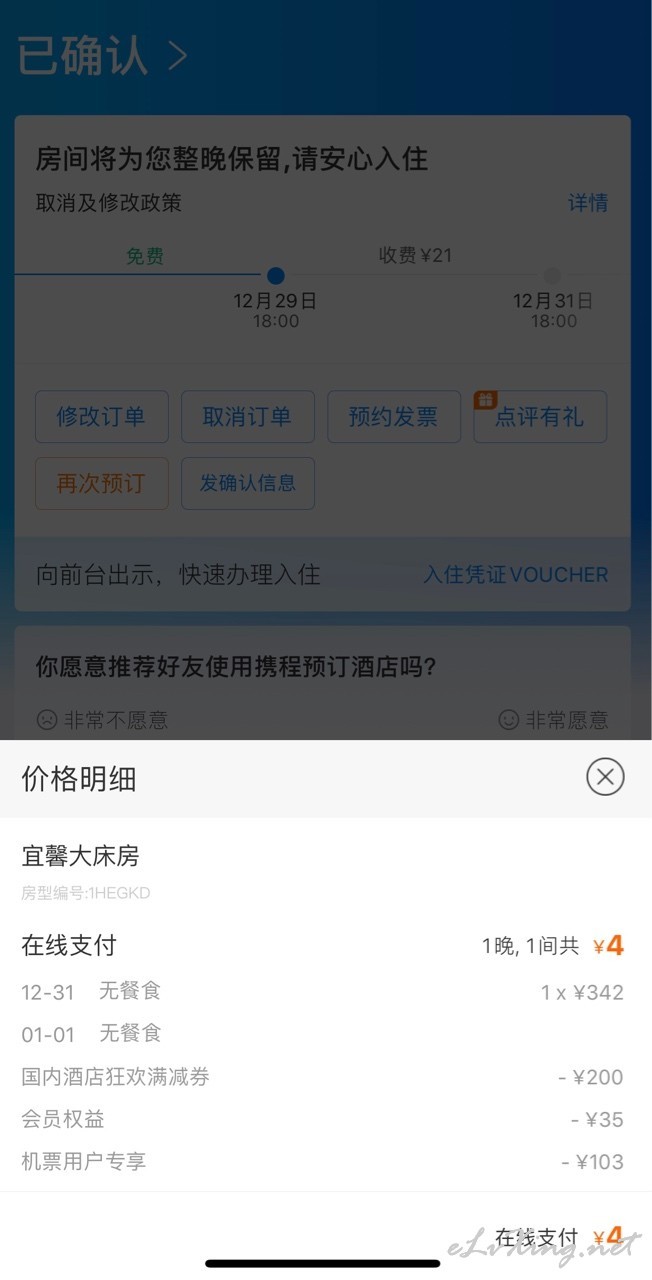Tap the 修改订单 button
The height and width of the screenshot is (1280, 652).
[x=101, y=417]
